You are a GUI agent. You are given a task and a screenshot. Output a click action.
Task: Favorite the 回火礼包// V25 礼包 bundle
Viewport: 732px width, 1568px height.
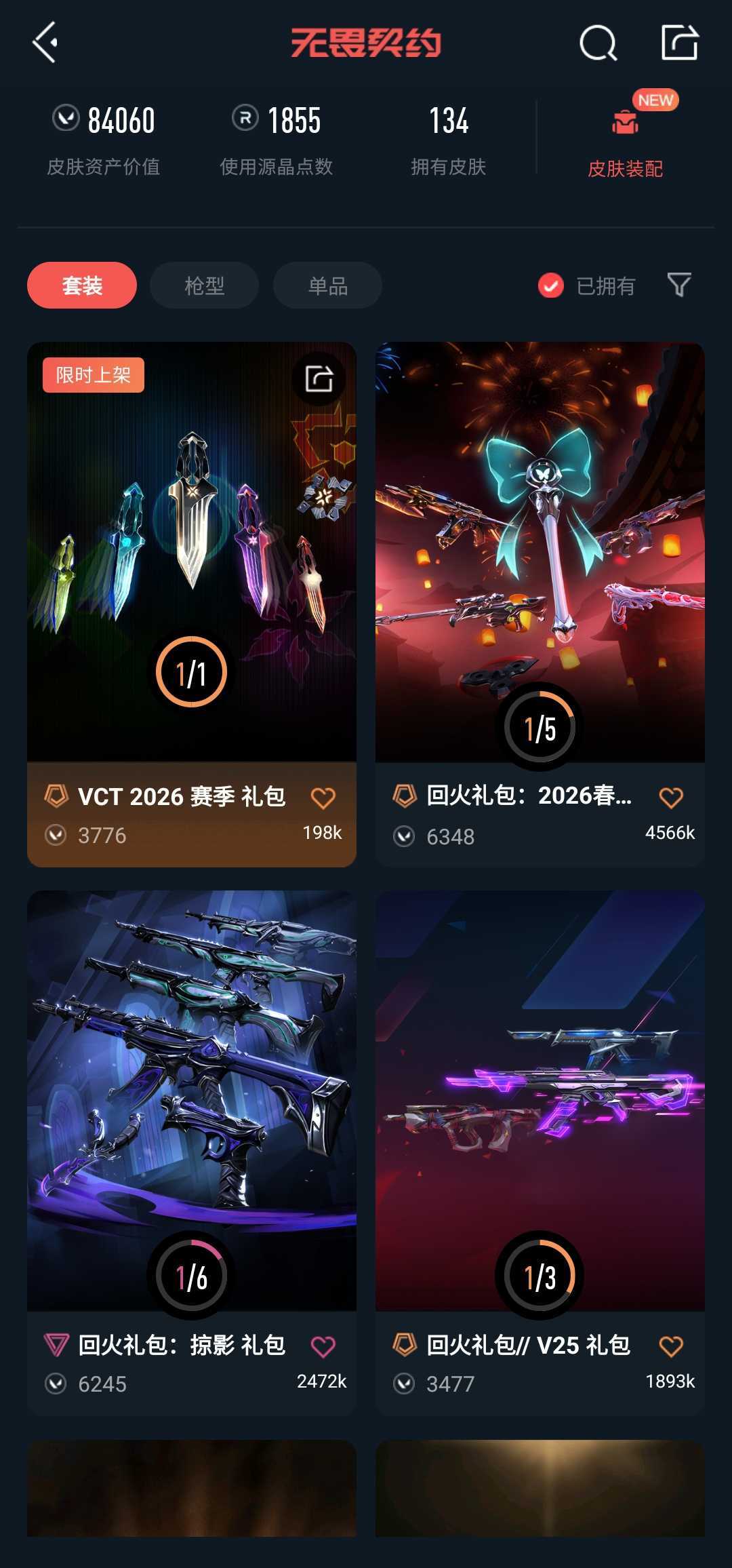(x=671, y=1346)
